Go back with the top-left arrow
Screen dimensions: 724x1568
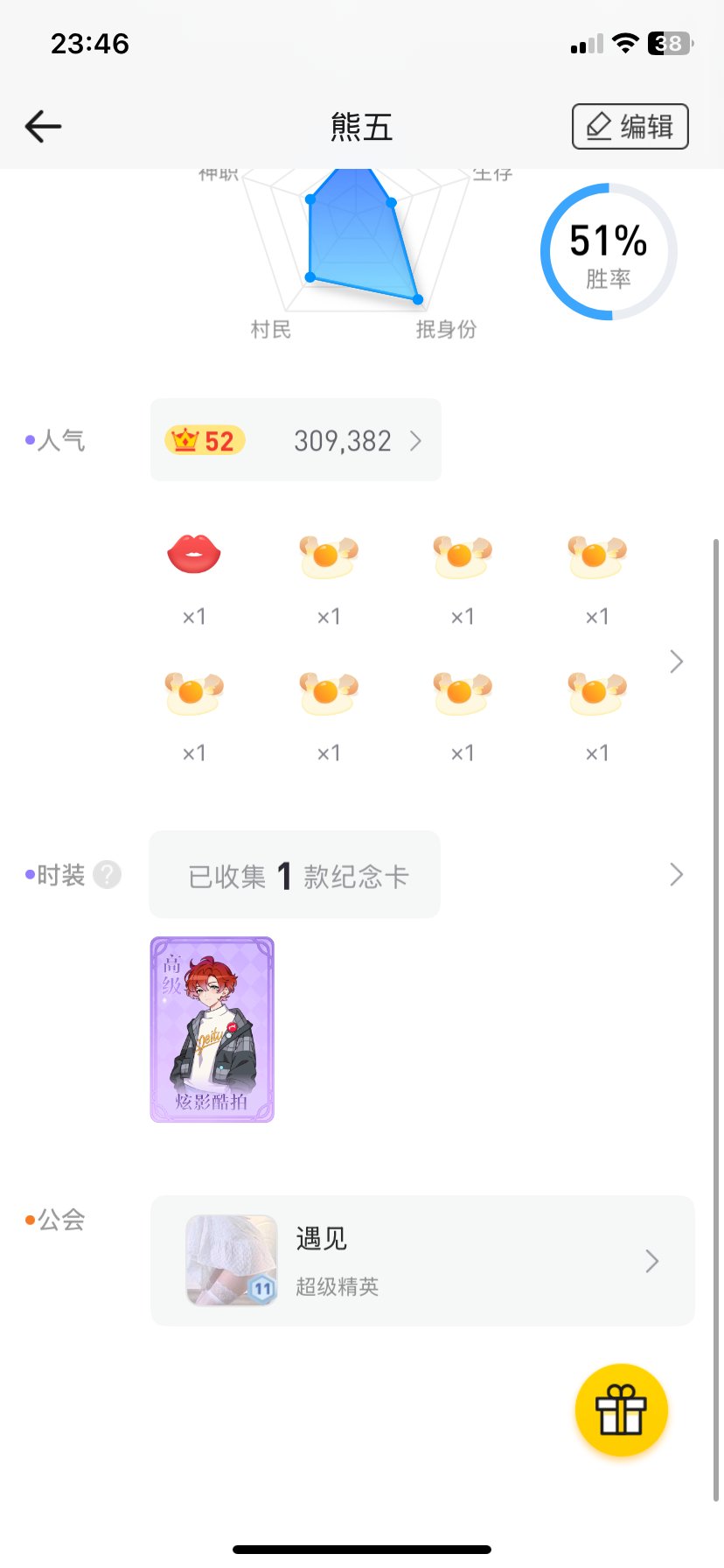(41, 126)
